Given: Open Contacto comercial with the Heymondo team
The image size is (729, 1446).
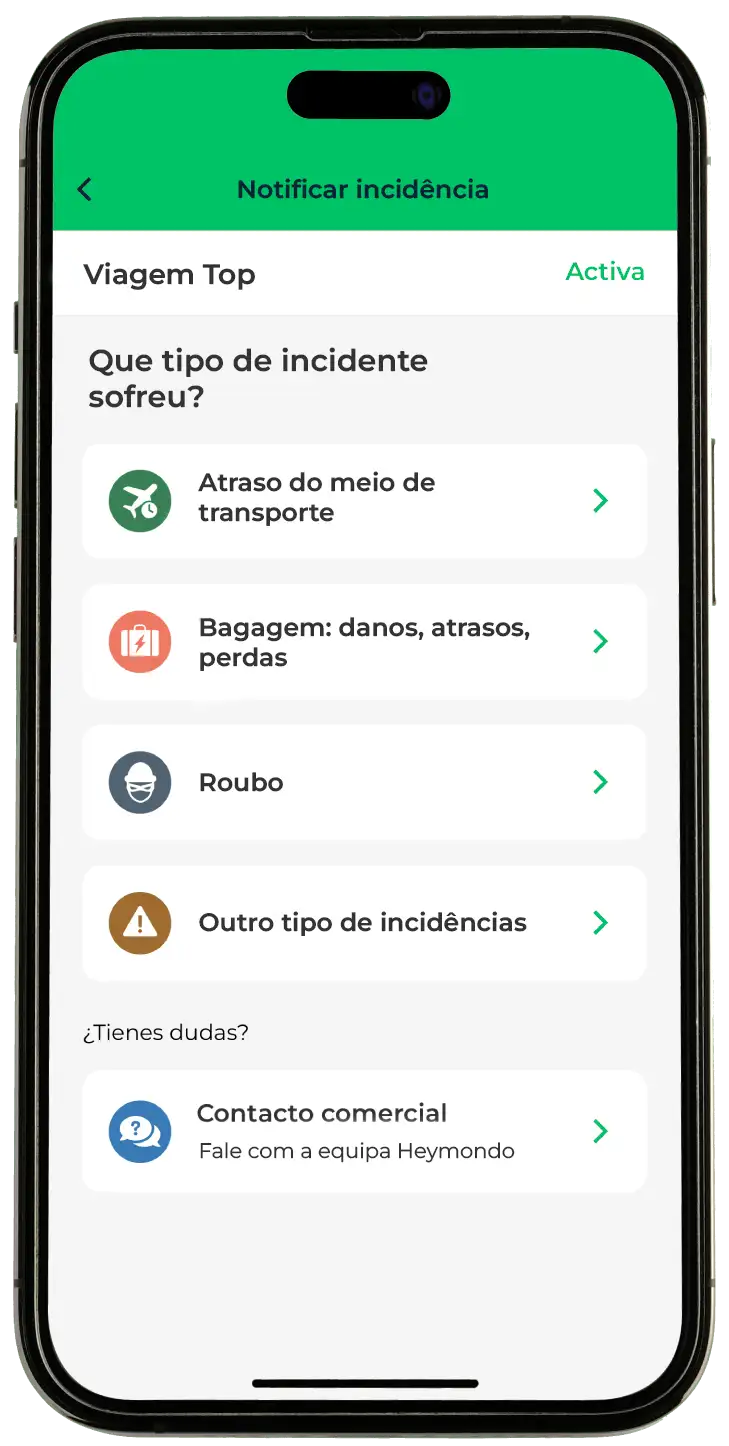Looking at the screenshot, I should click(x=364, y=1131).
